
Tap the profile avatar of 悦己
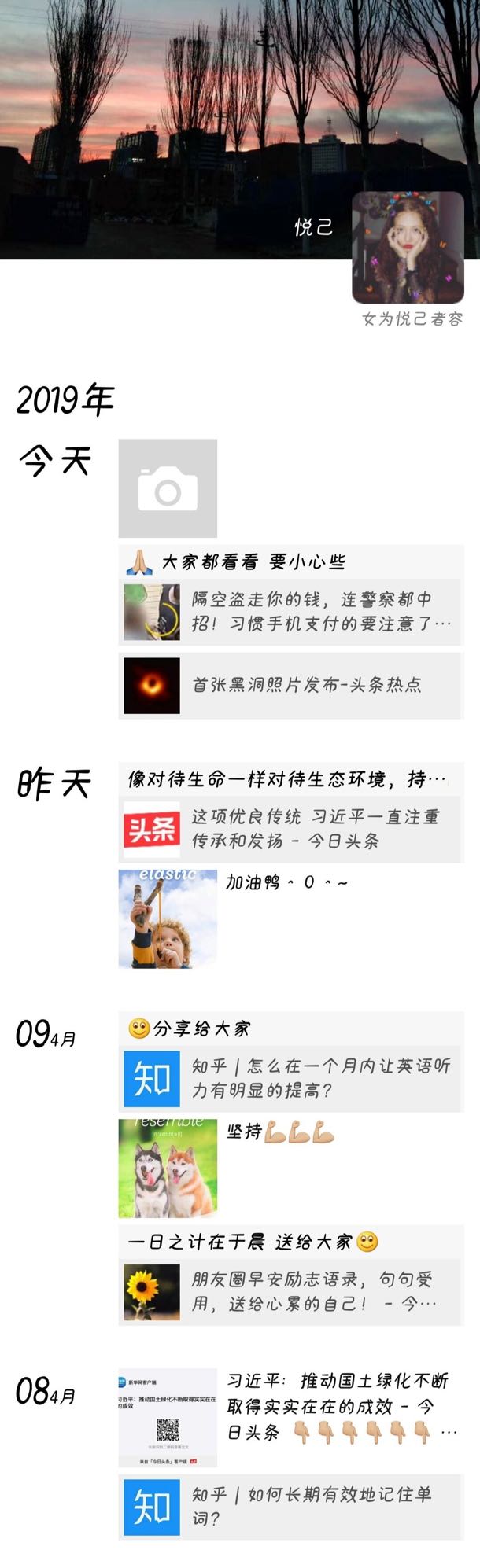[x=408, y=248]
